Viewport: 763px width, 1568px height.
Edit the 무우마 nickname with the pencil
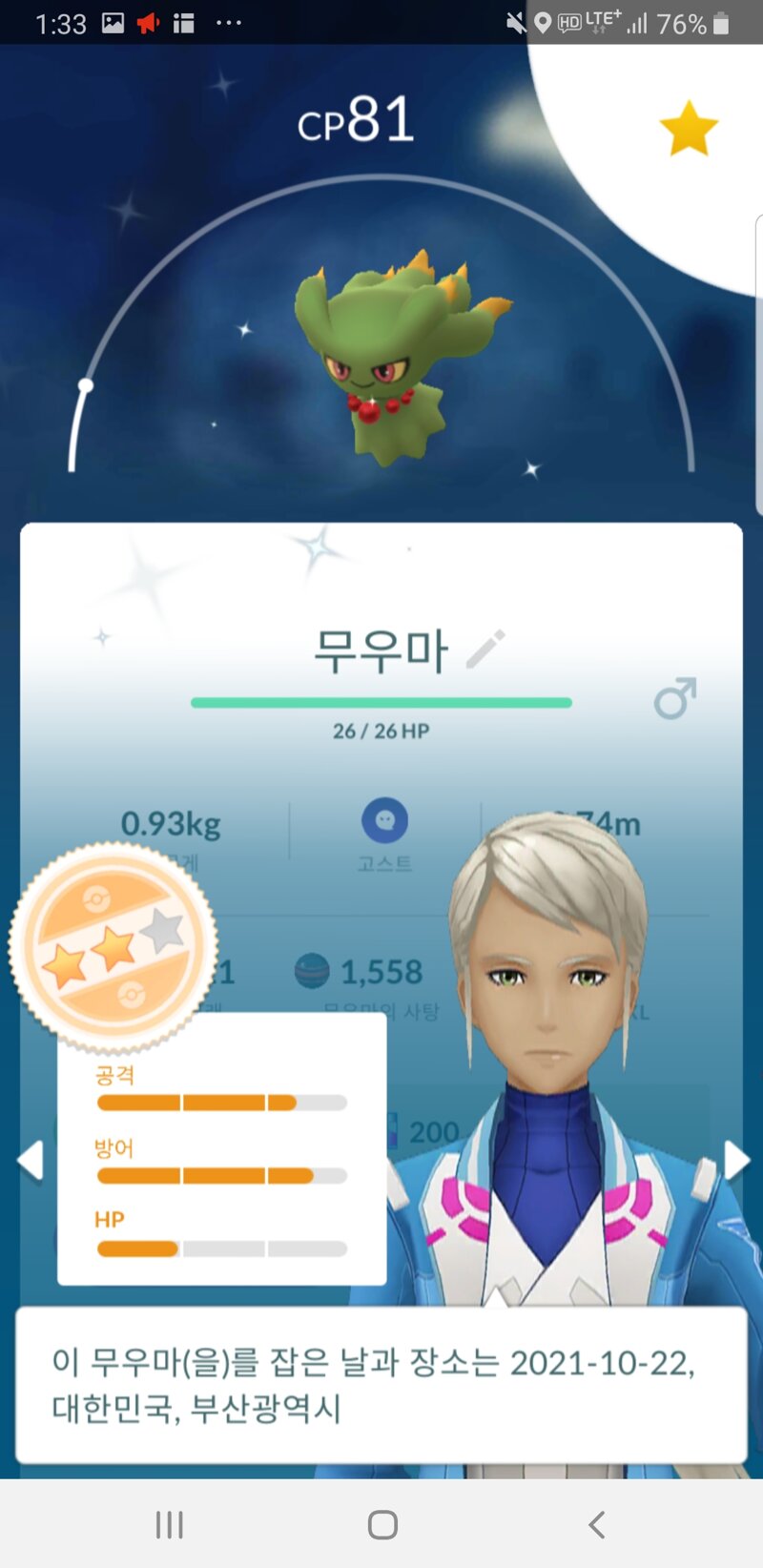tap(486, 650)
